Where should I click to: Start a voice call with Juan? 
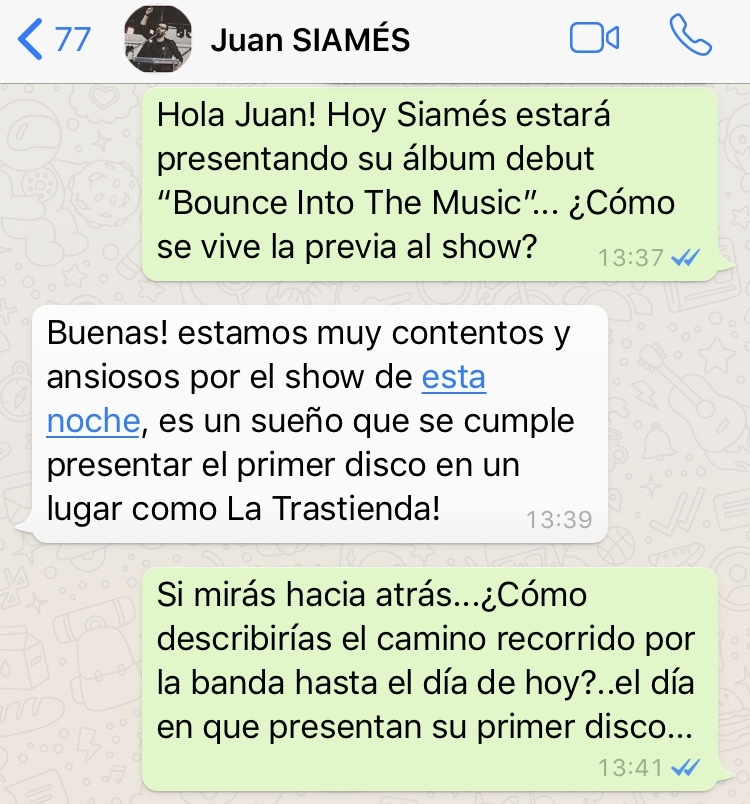(691, 38)
